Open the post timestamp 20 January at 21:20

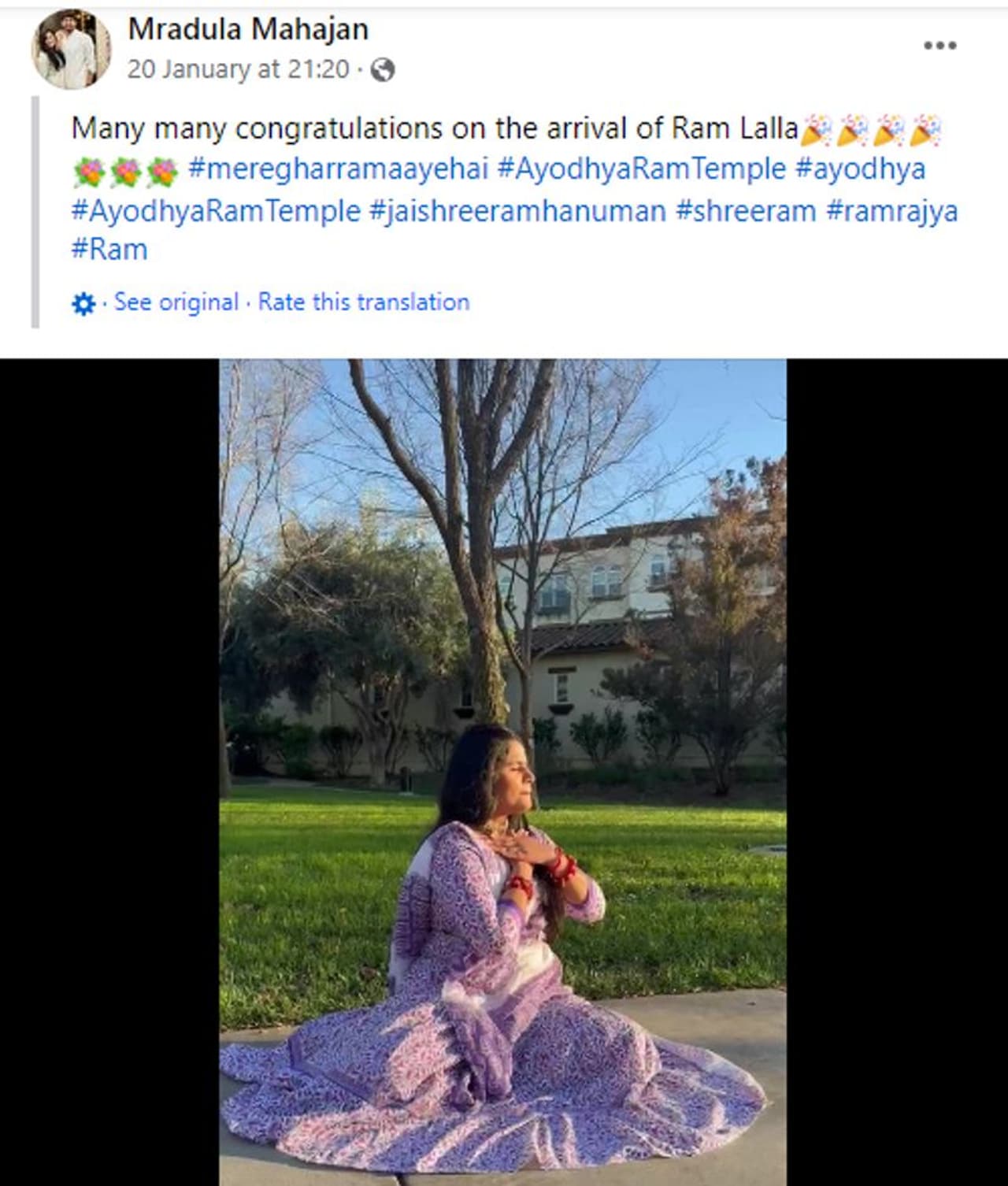click(238, 69)
